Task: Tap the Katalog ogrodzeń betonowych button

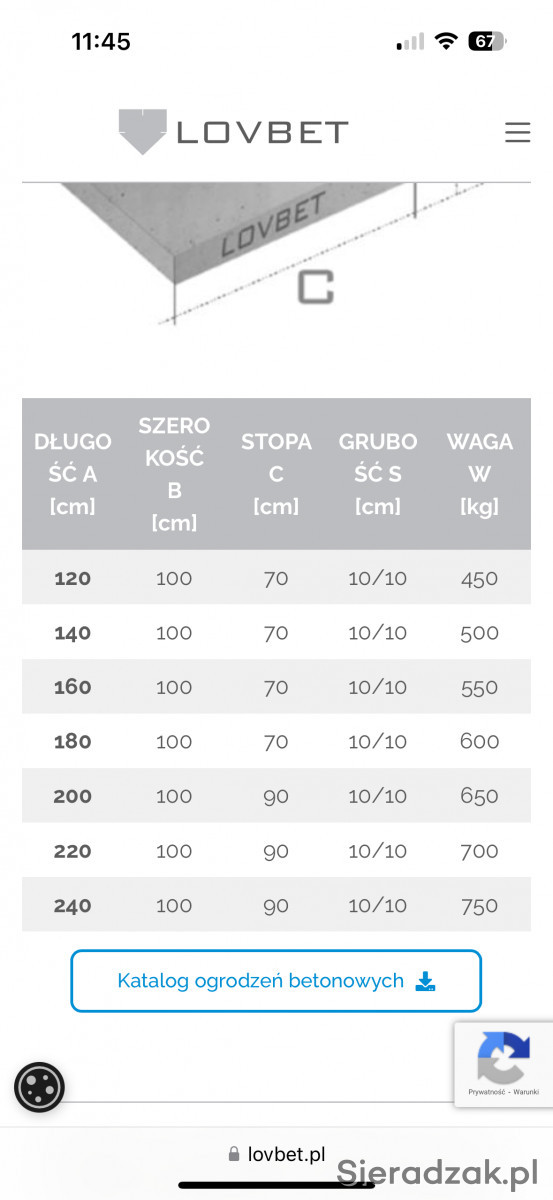Action: click(x=276, y=981)
